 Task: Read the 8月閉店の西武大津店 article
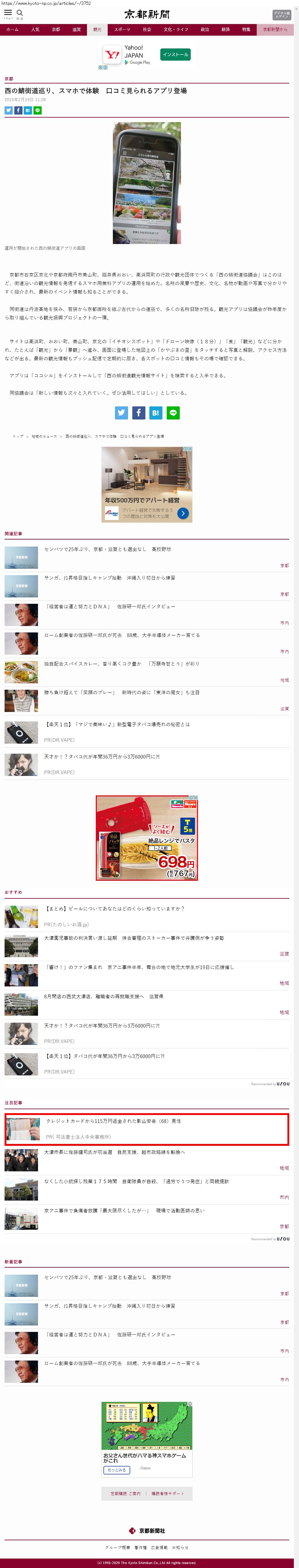click(103, 996)
